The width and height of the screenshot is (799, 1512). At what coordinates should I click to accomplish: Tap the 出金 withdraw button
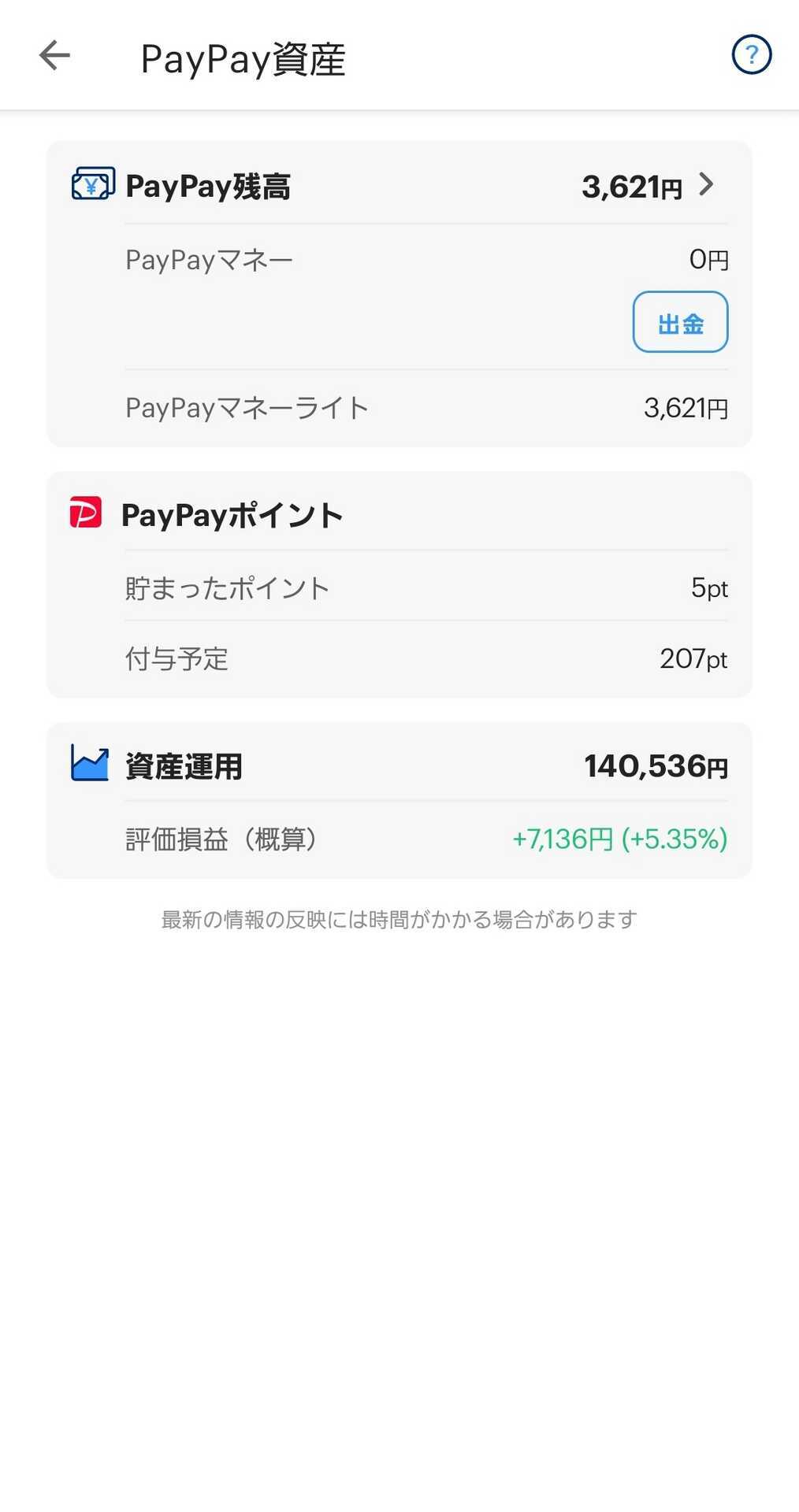680,322
